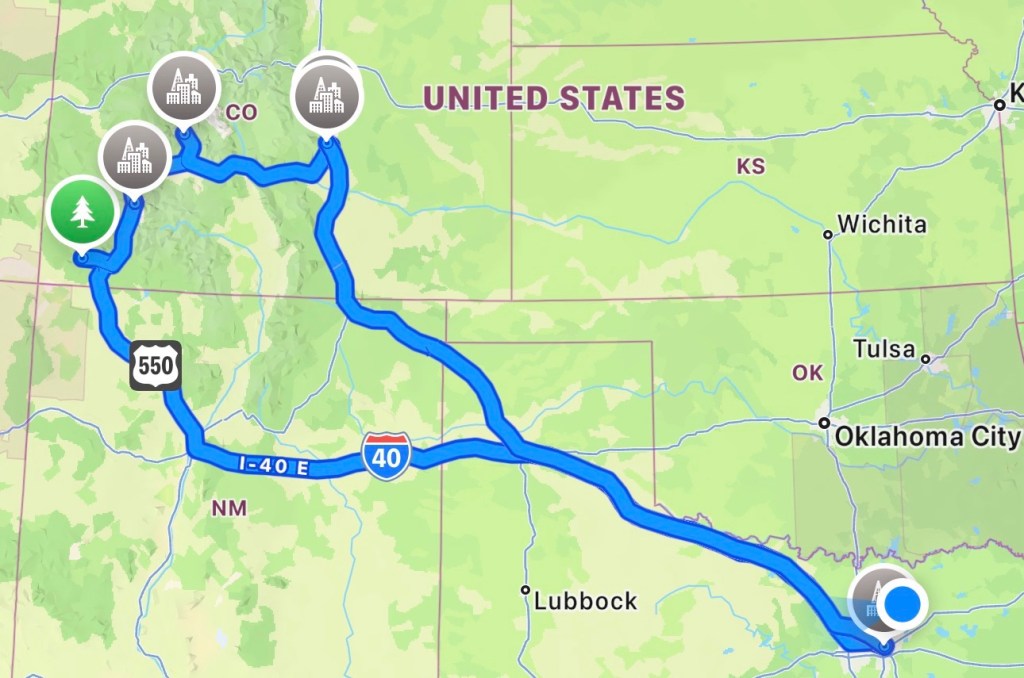Tap the blue current location dot

(905, 604)
